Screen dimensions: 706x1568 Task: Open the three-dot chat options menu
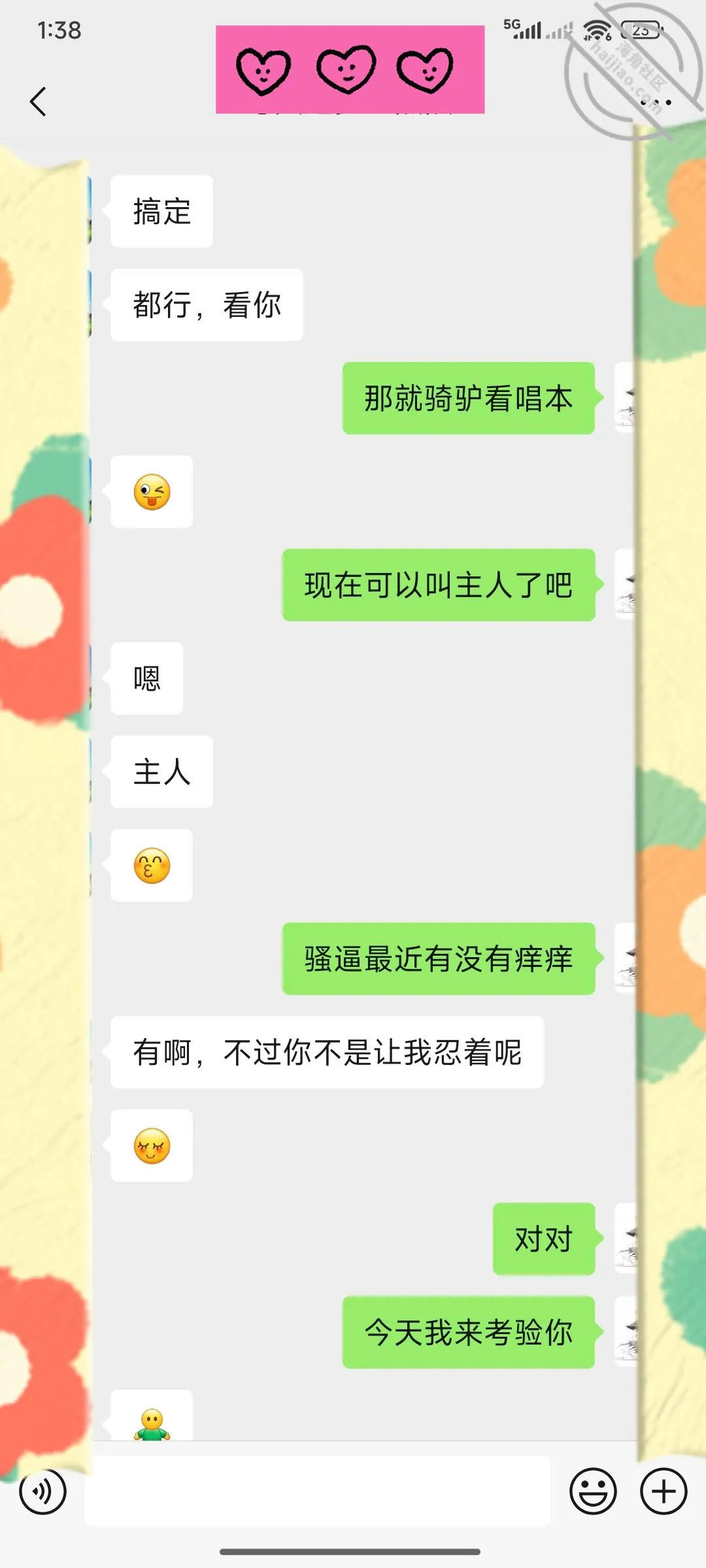(656, 103)
